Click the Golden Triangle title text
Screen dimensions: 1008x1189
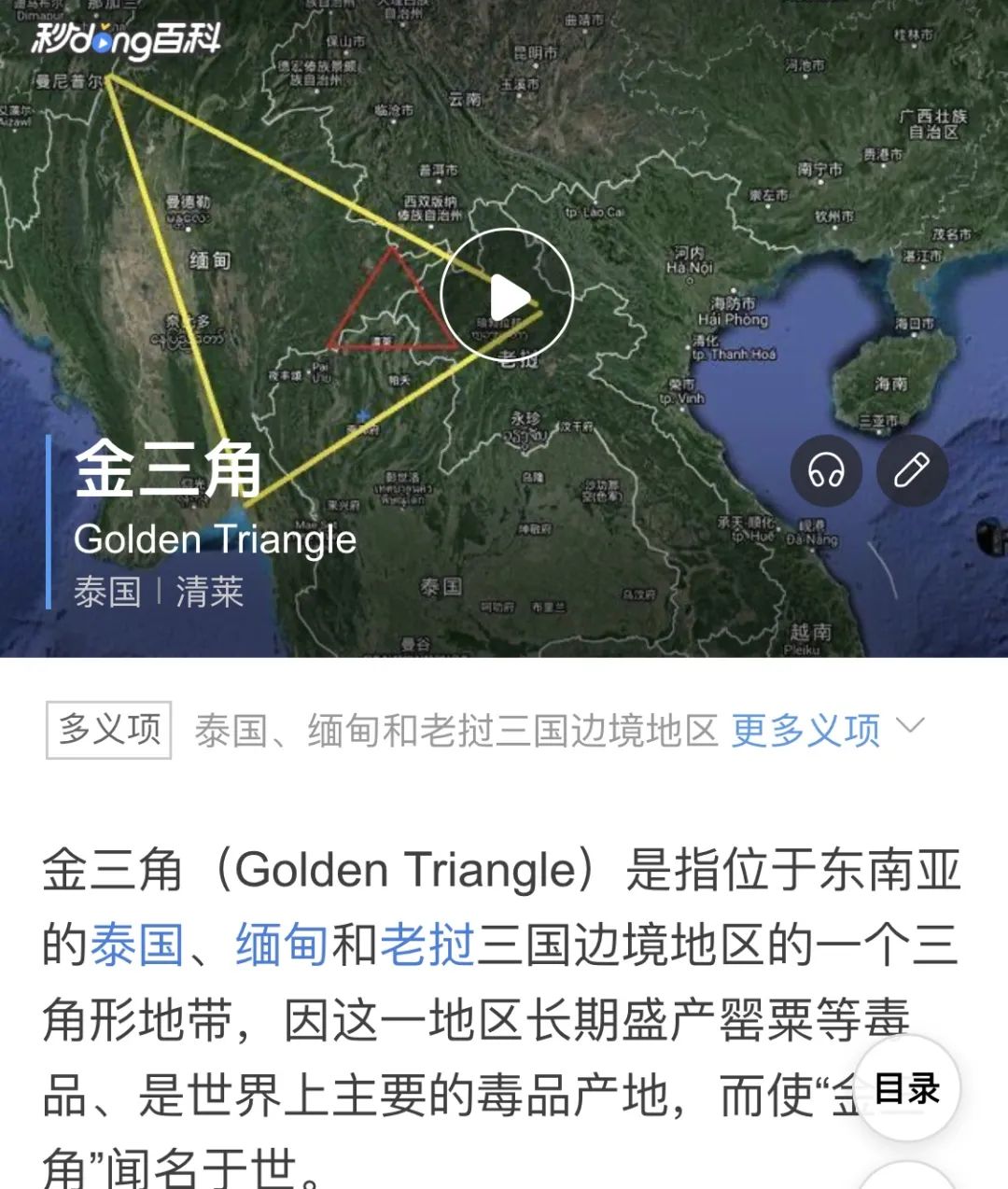(x=217, y=539)
